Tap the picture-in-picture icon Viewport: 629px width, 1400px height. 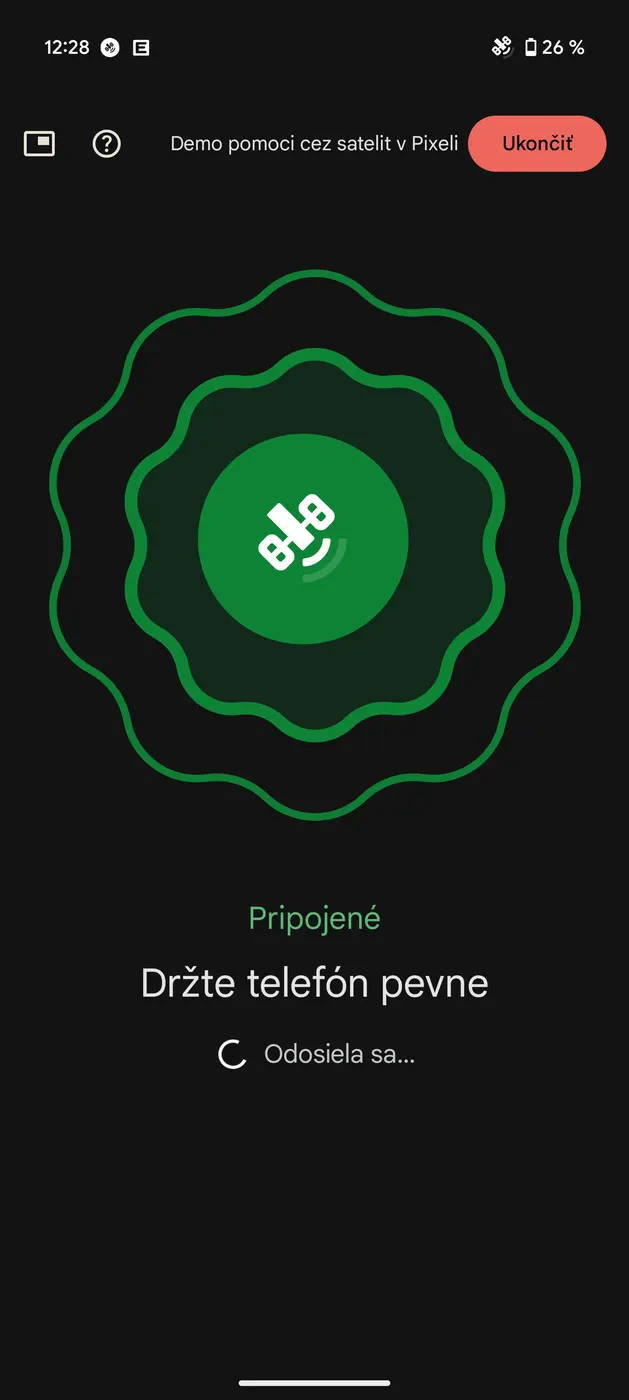click(39, 144)
